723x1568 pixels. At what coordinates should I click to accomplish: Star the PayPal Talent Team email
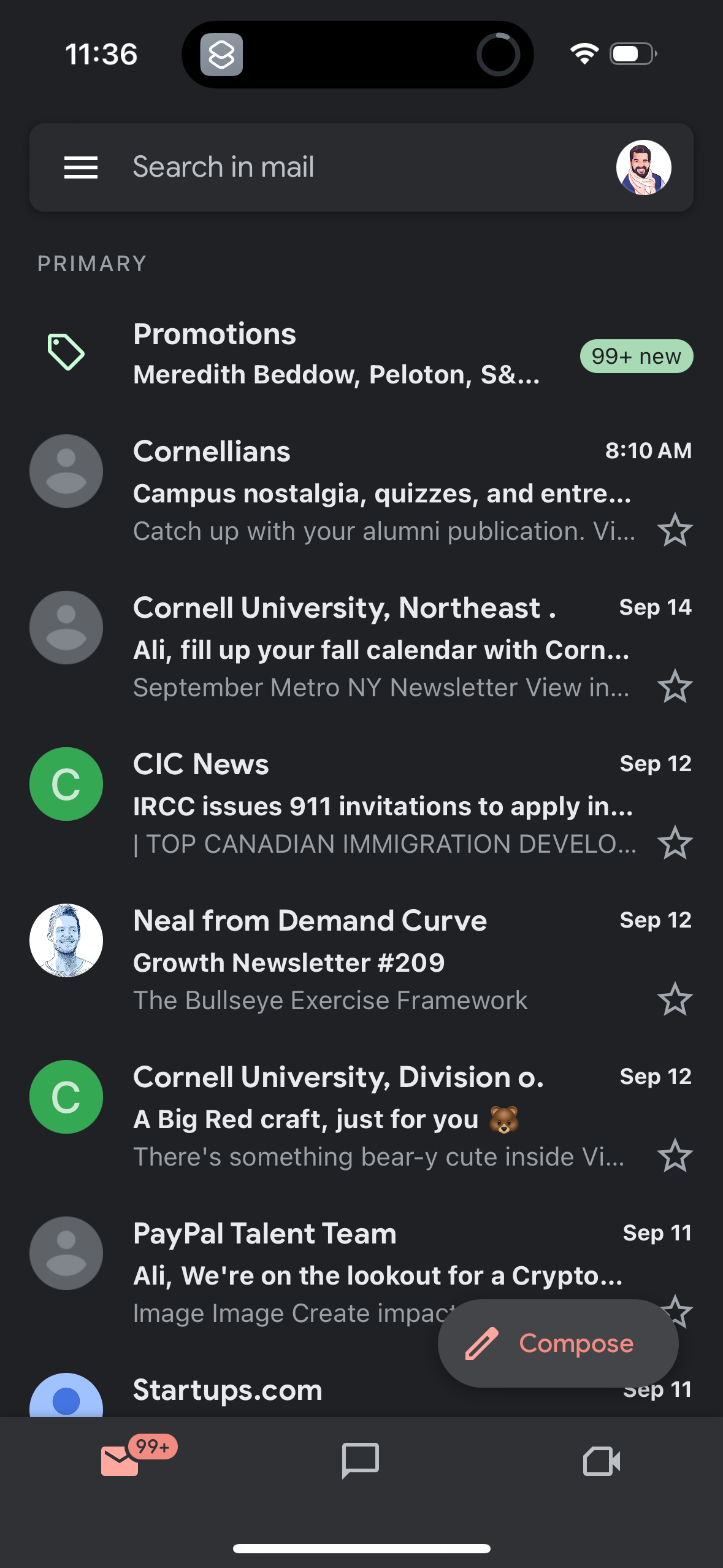click(676, 1313)
